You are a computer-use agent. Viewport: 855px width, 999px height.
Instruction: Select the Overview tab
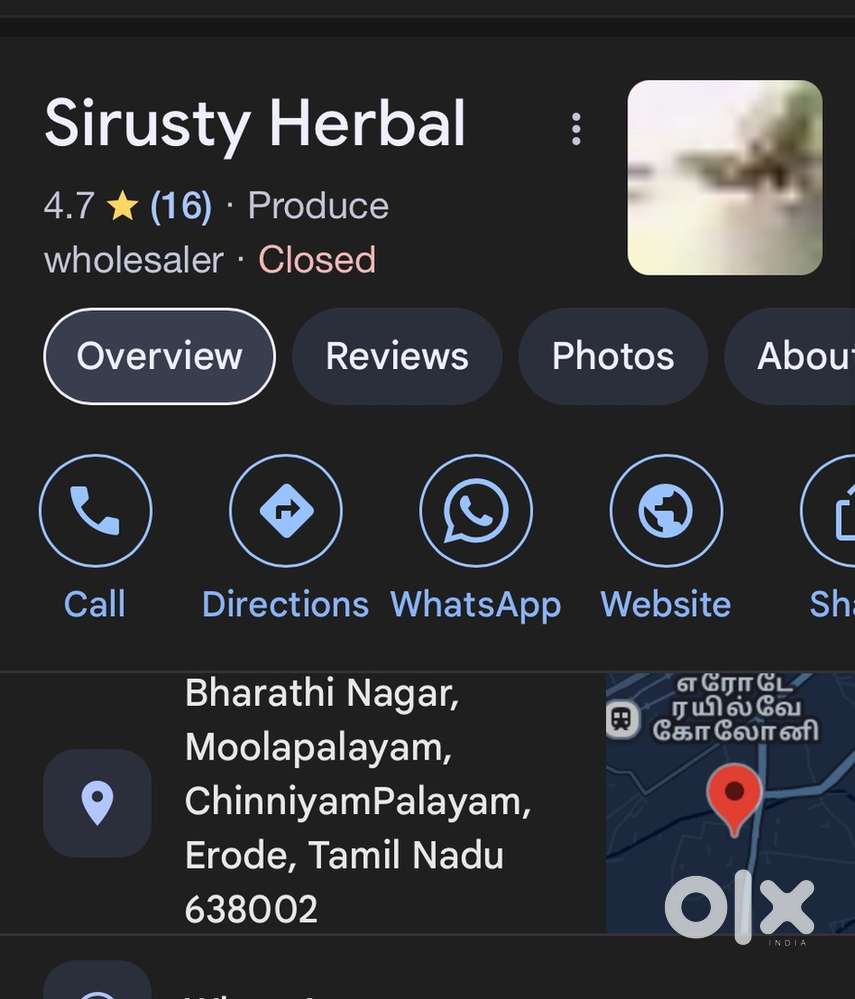click(x=159, y=356)
